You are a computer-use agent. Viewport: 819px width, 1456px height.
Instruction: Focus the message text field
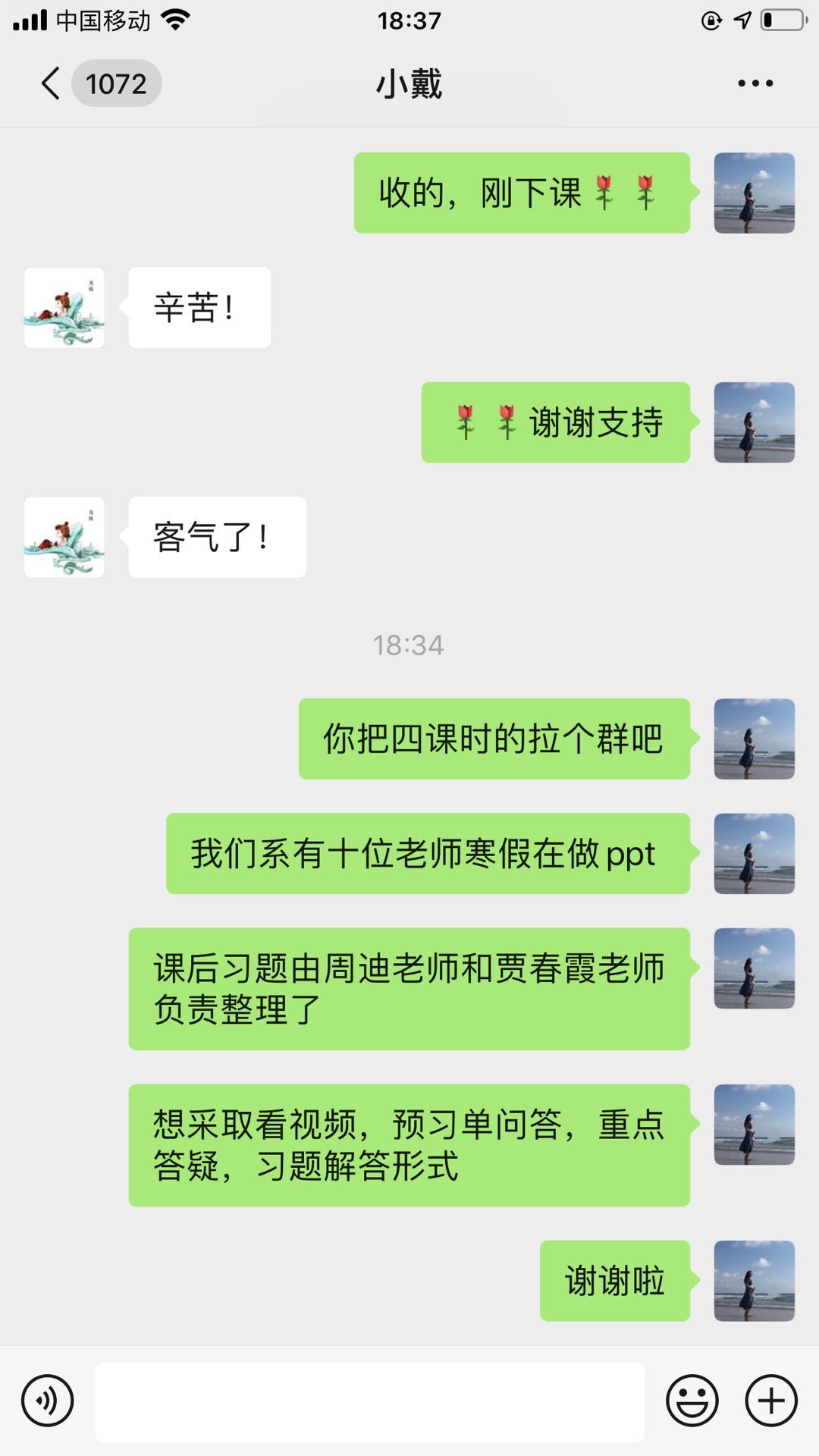tap(369, 1401)
